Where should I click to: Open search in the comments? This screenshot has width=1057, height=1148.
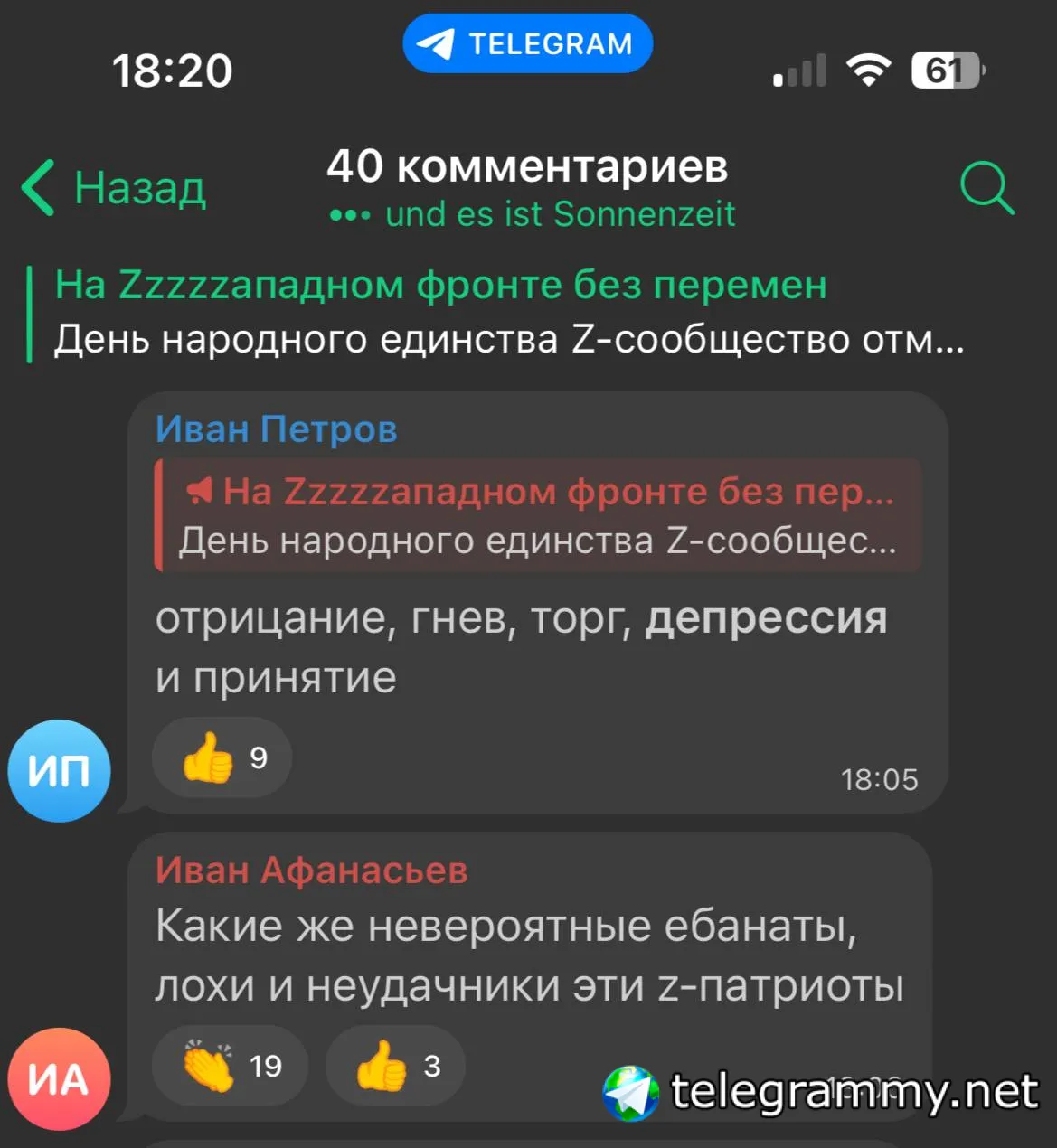[x=986, y=188]
